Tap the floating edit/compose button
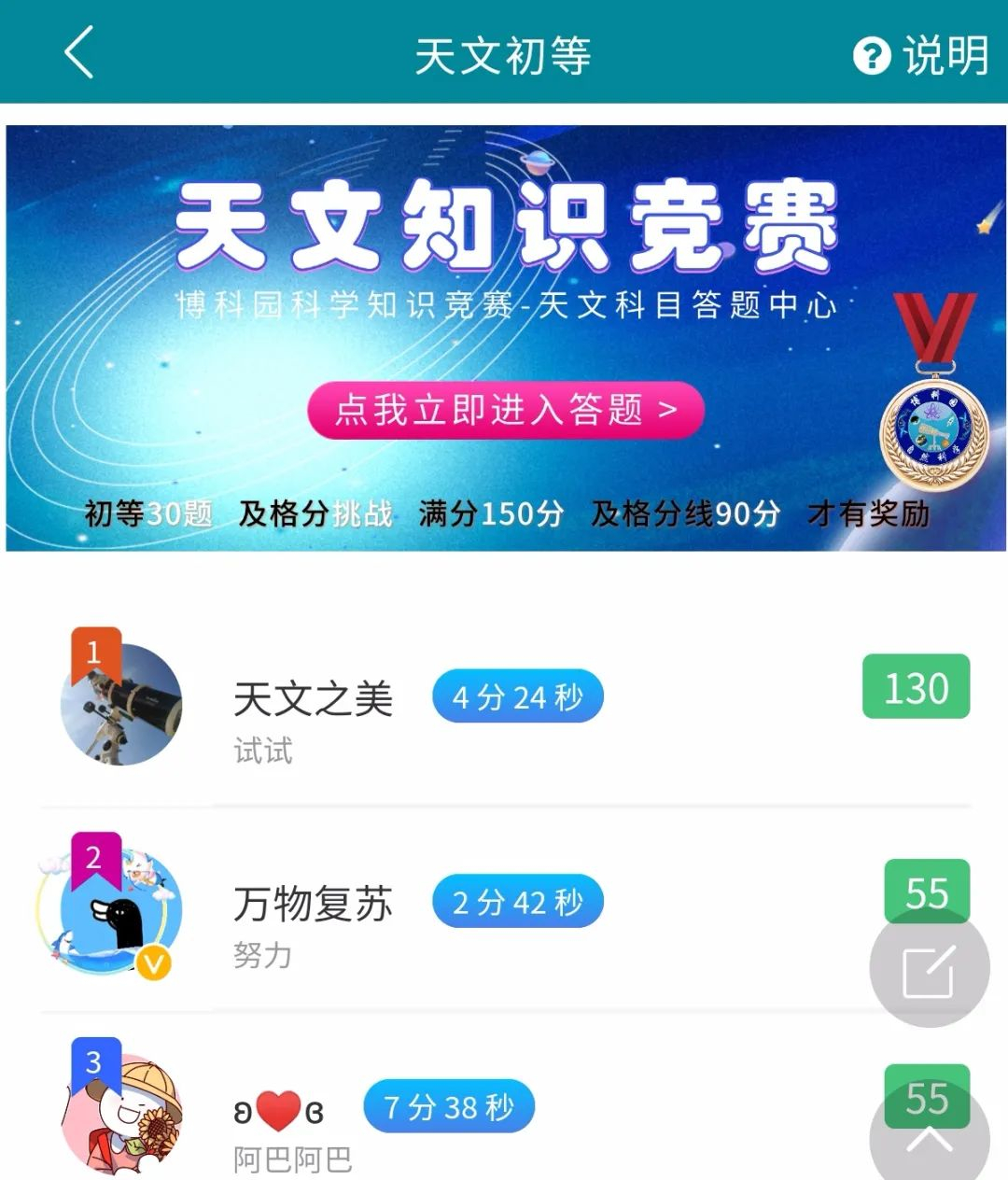Viewport: 1008px width, 1180px height. coord(929,971)
